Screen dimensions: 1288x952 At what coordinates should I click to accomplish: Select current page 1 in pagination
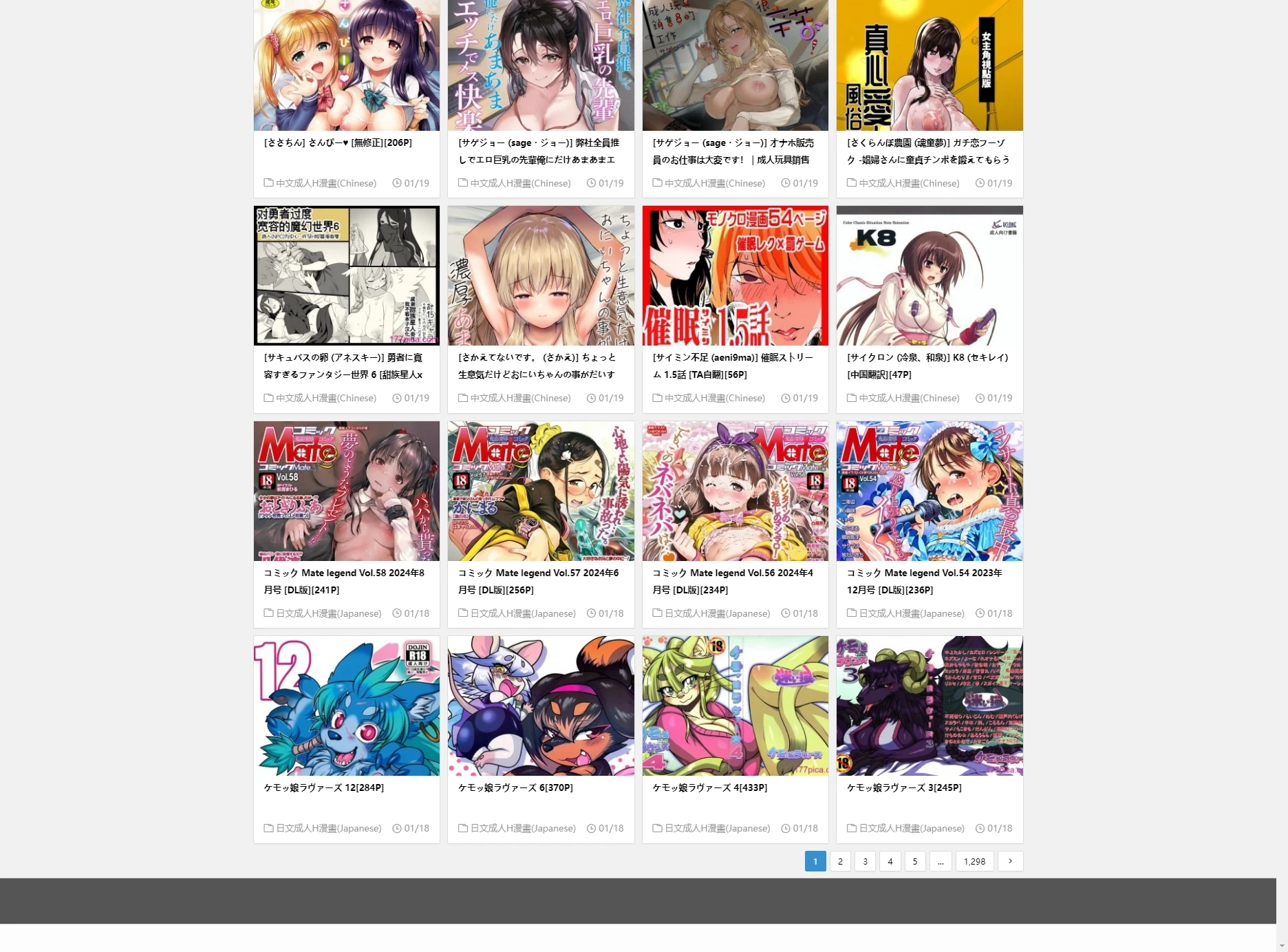[x=815, y=861]
